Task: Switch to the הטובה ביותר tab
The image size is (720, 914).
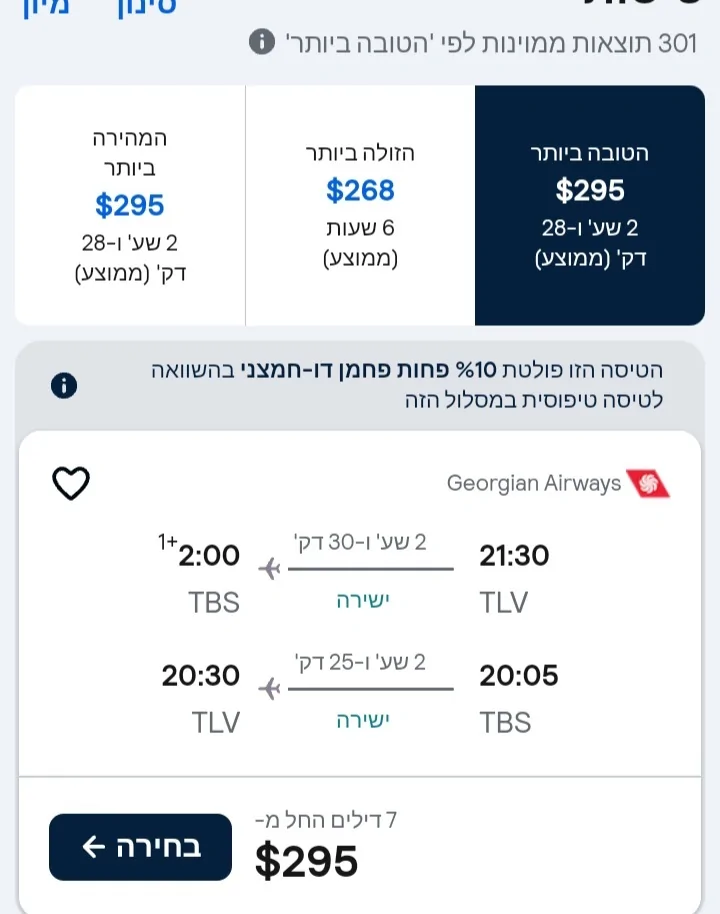Action: pos(590,205)
